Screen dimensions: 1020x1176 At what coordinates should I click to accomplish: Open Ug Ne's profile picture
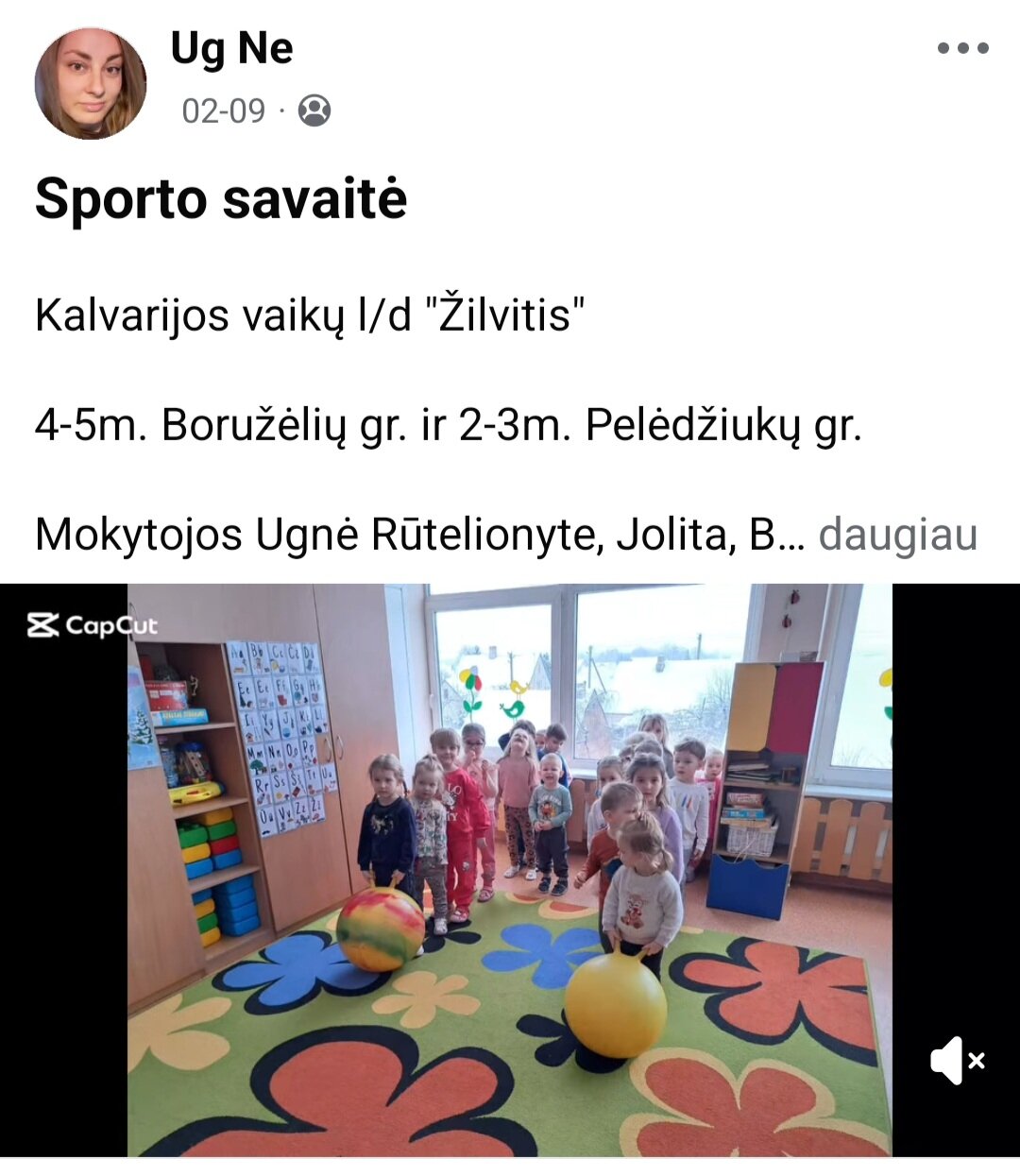pyautogui.click(x=91, y=83)
